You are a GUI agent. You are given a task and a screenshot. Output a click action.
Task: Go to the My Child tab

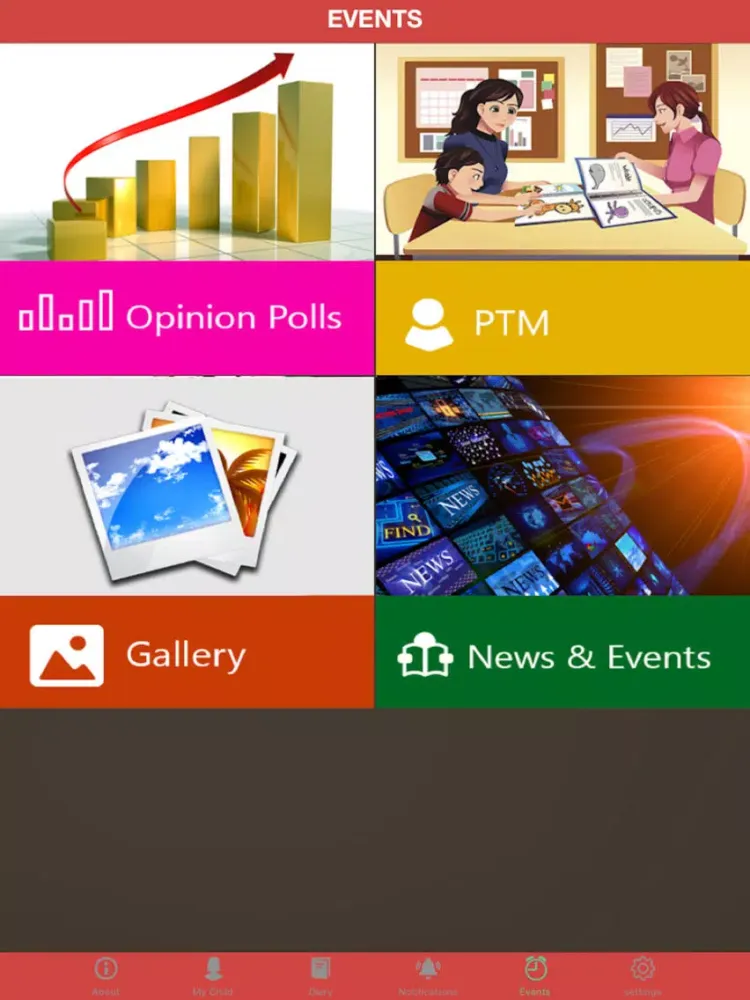click(x=213, y=974)
